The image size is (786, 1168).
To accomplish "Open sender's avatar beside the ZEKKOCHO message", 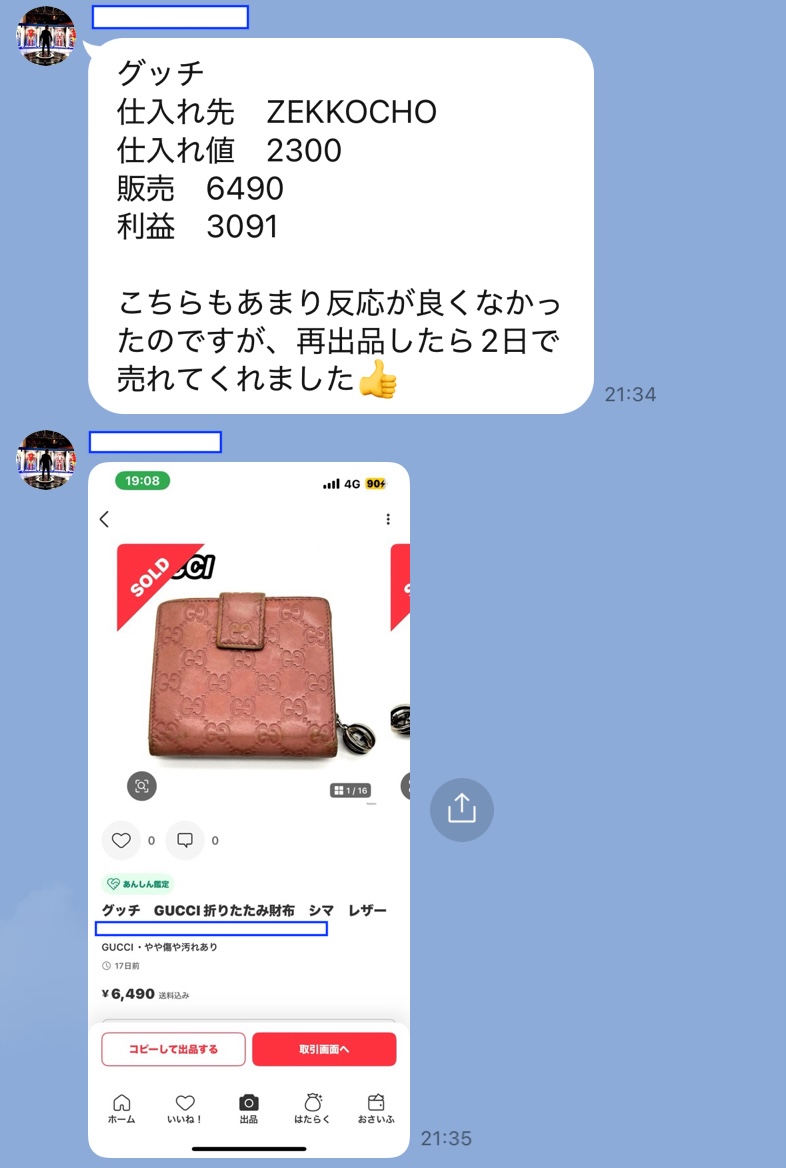I will (47, 36).
